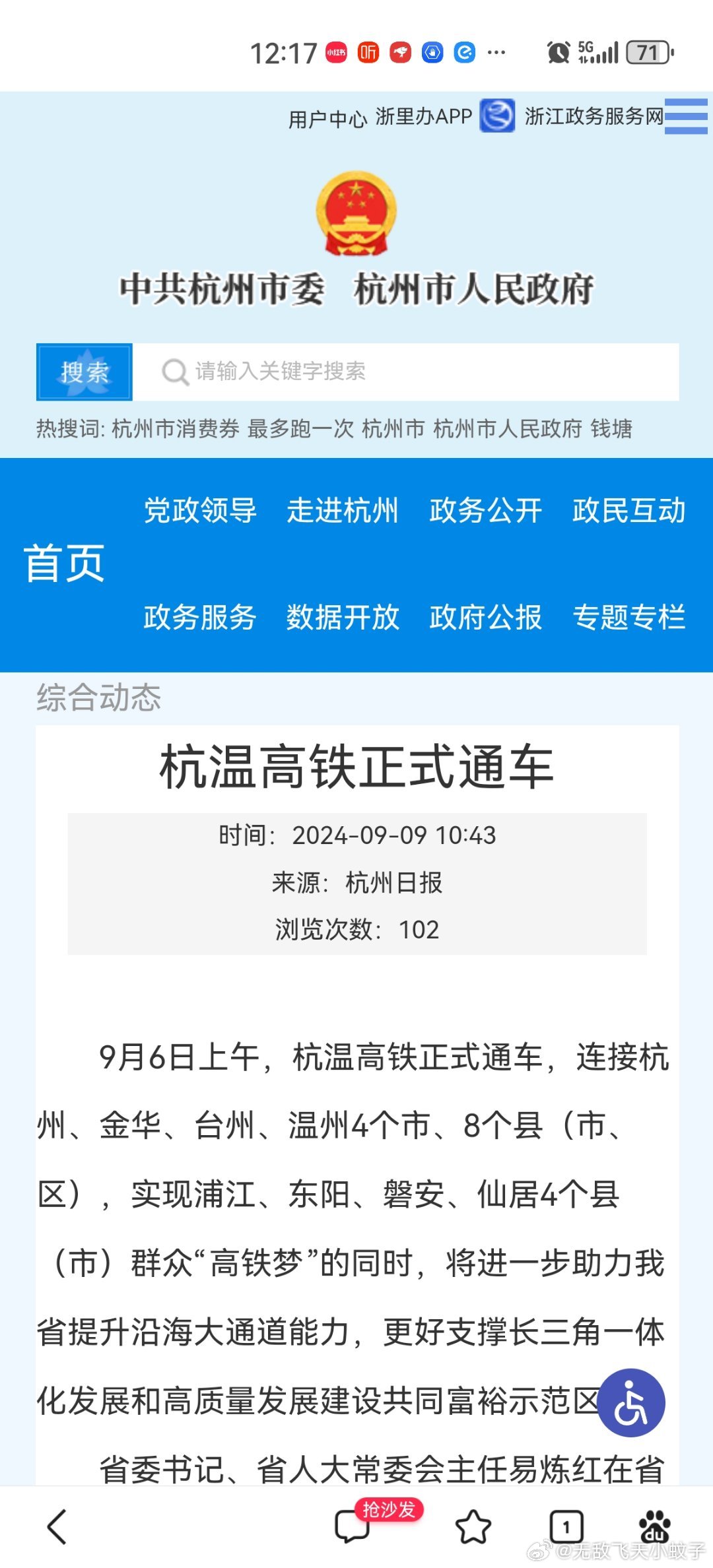Open 党政领导 section
Viewport: 713px width, 1568px height.
point(200,510)
